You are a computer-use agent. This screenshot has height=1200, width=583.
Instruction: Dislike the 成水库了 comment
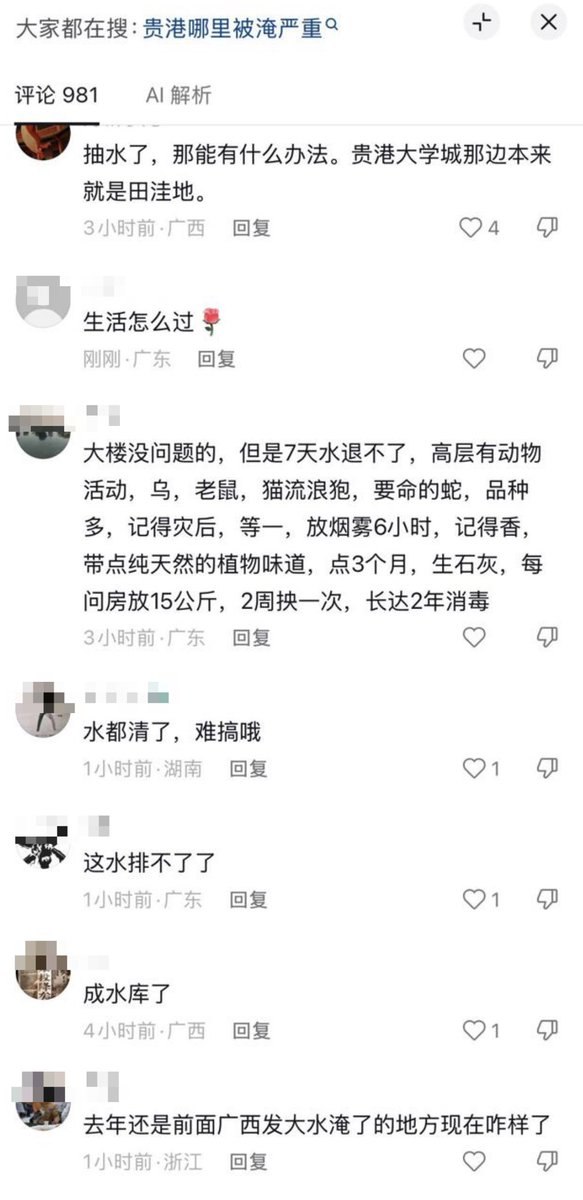point(547,1030)
